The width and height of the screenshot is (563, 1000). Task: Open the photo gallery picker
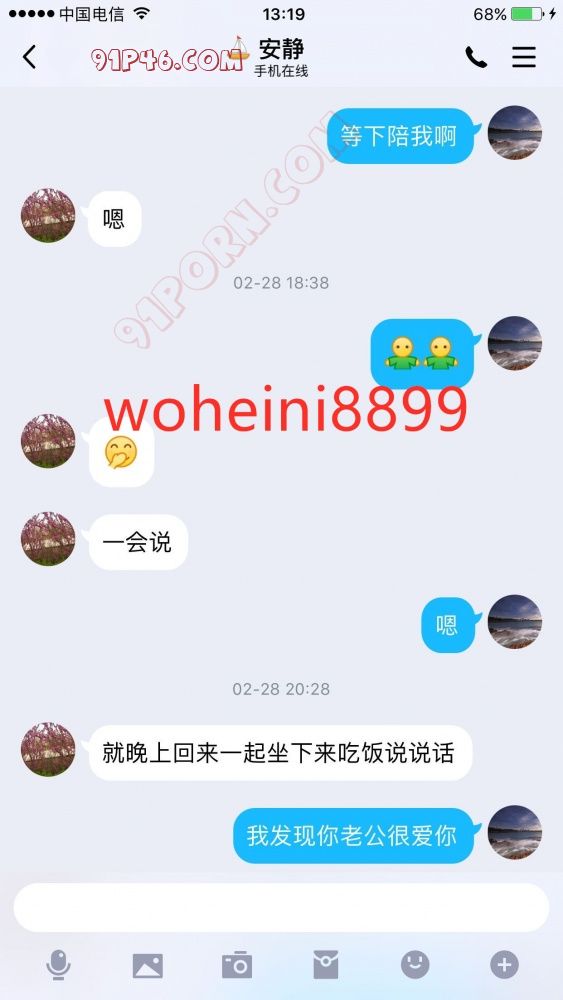[x=147, y=966]
